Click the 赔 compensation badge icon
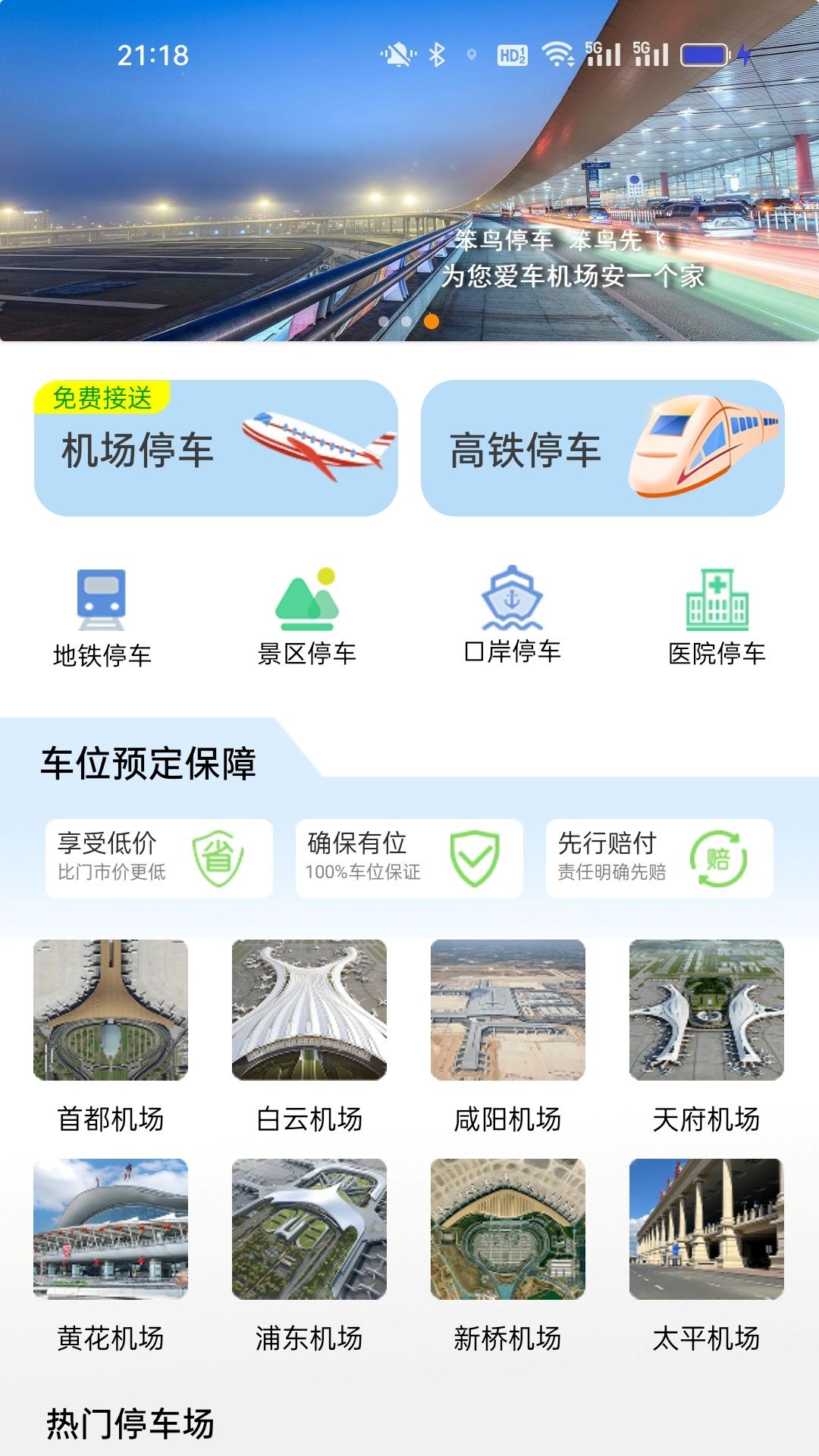The image size is (819, 1456). (x=721, y=857)
